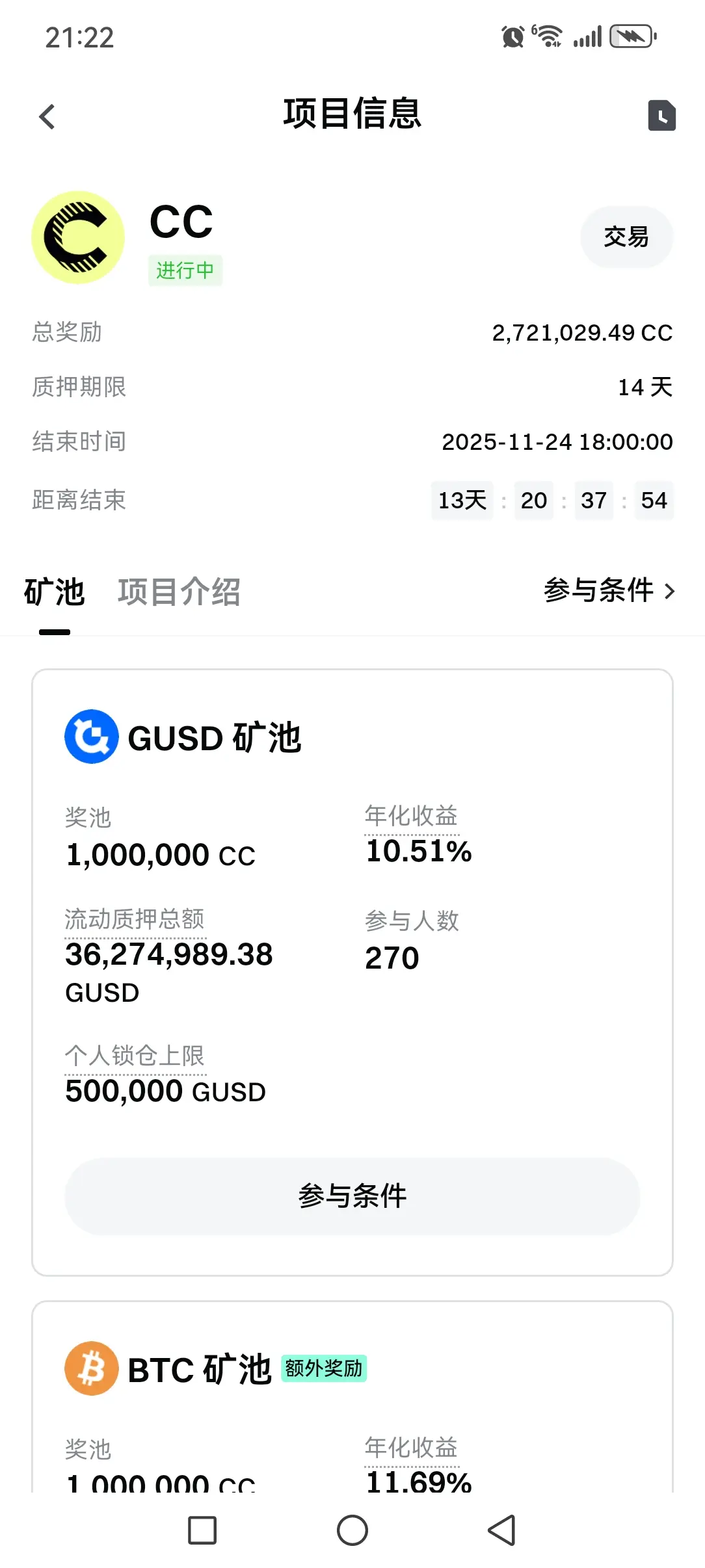Tap 参与条件 button in GUSD 矿池 card

tap(352, 1196)
